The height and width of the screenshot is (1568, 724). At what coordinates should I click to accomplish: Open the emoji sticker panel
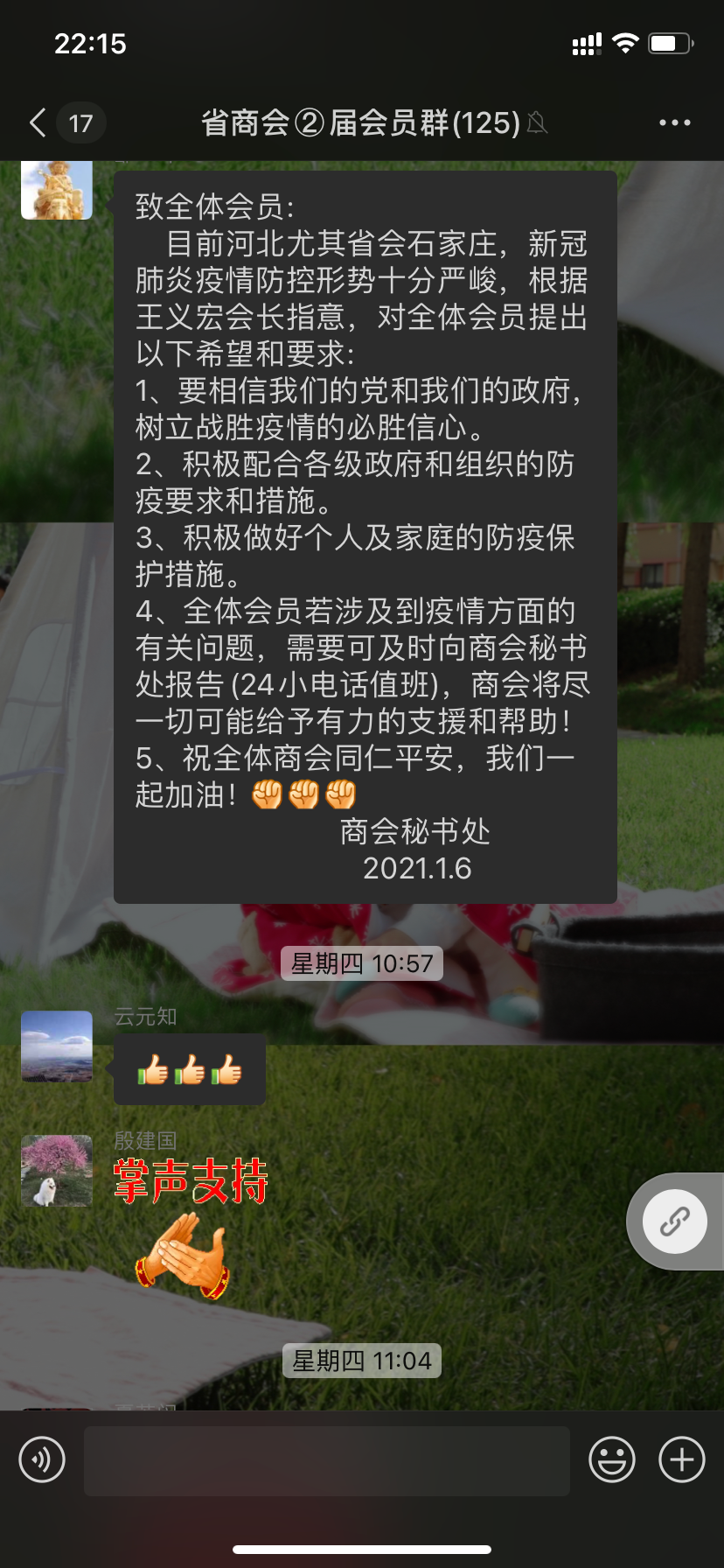coord(611,1459)
